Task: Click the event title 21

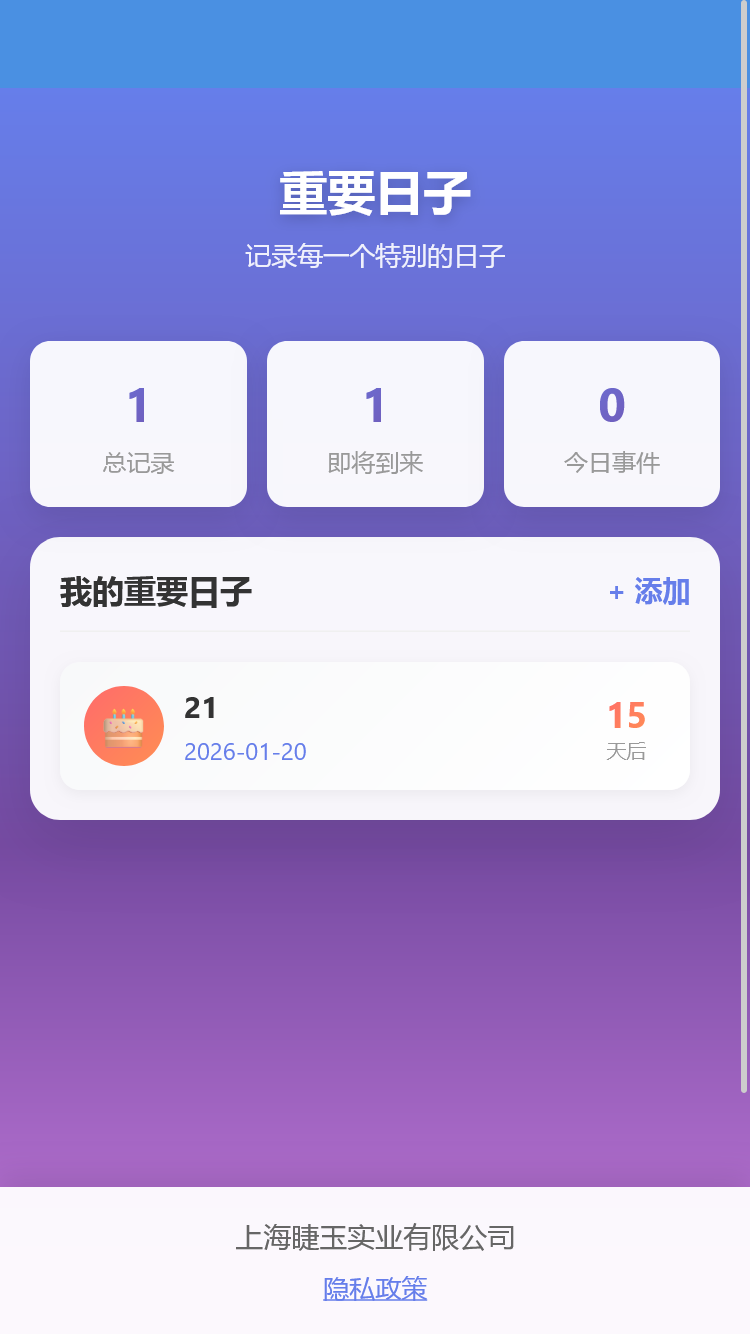Action: click(x=202, y=709)
